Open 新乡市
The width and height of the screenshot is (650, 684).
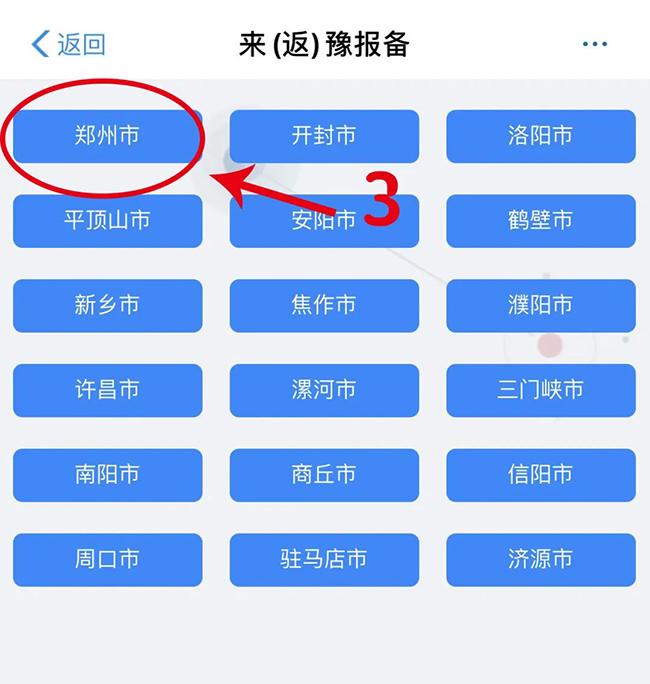pos(107,306)
